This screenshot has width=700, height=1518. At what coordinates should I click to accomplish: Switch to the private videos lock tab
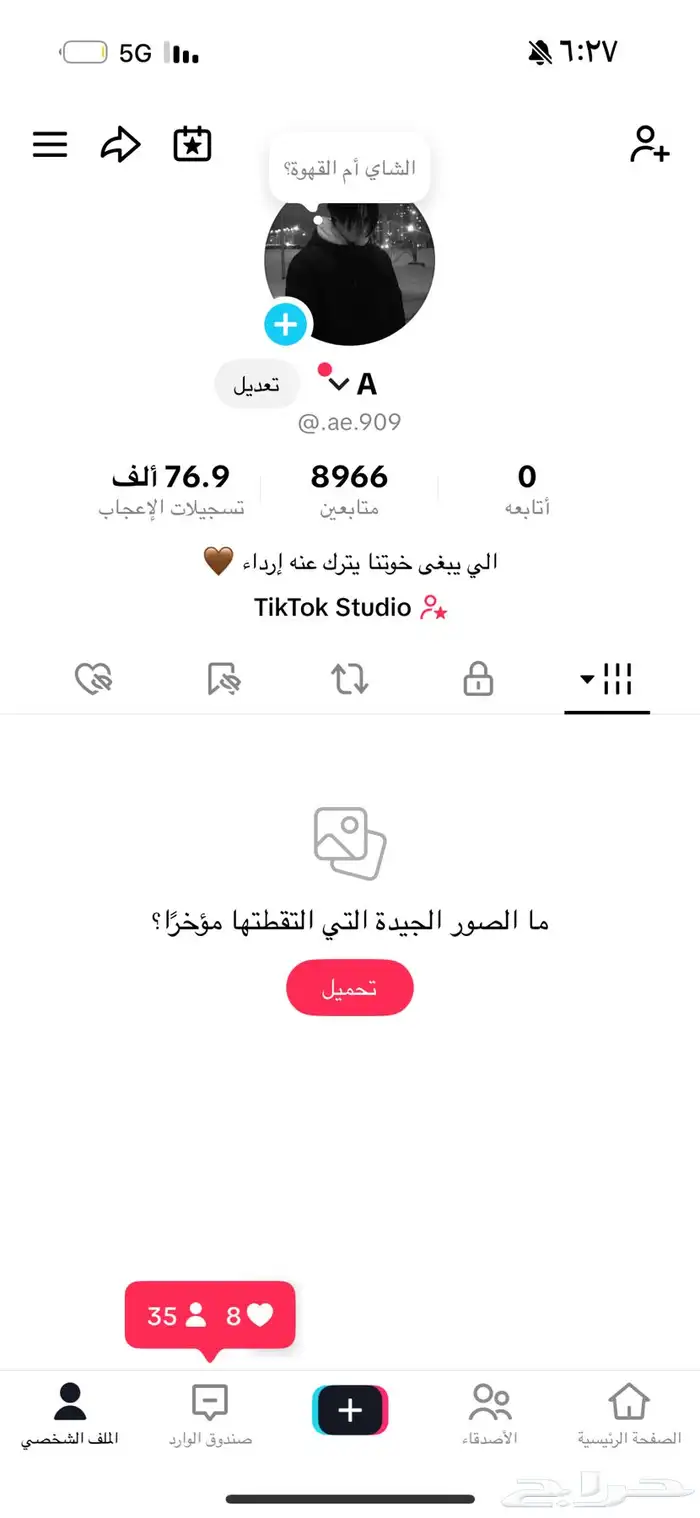click(478, 680)
